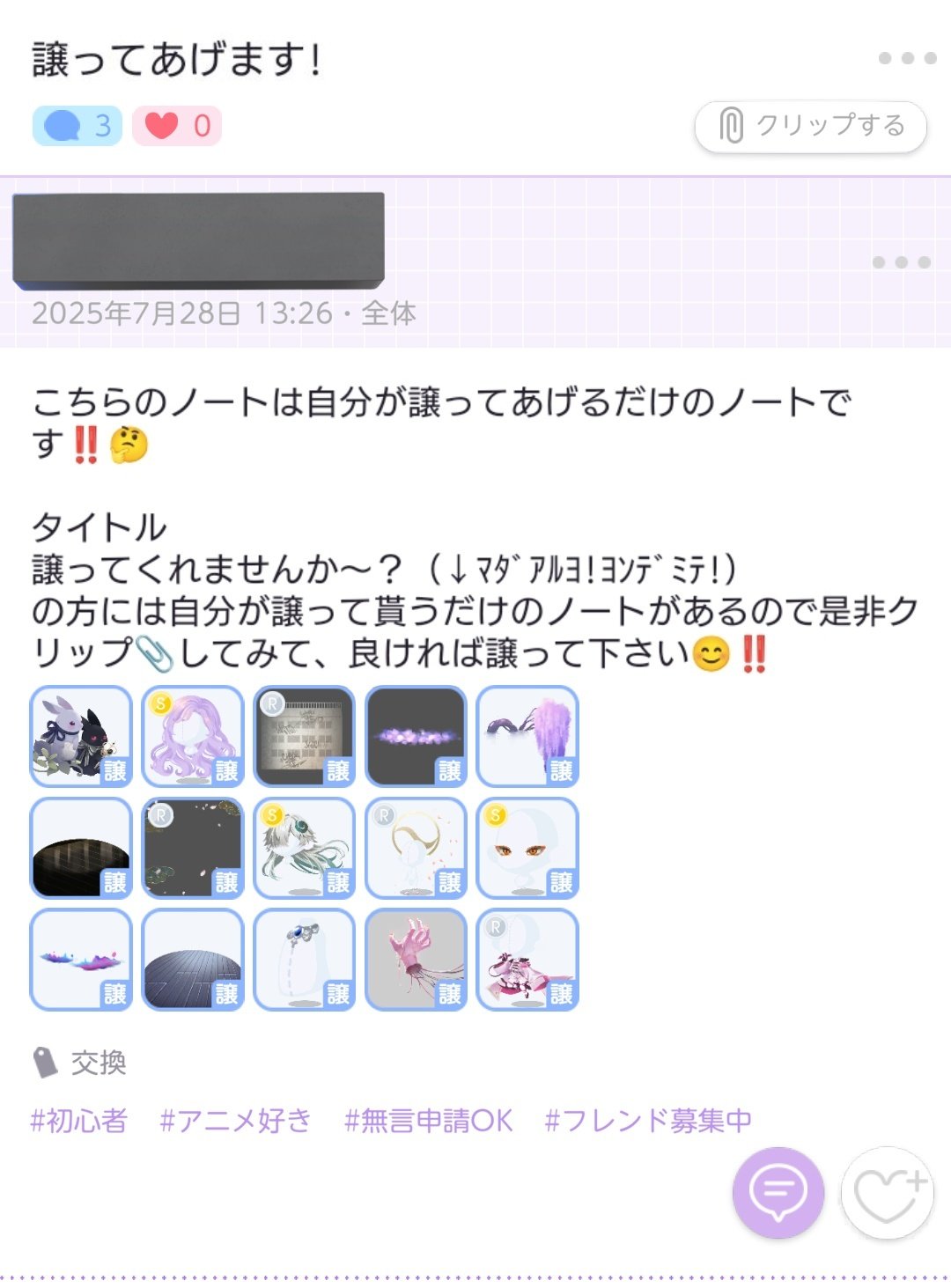Open the overflow menu beside the post title
Viewport: 951px width, 1288px height.
point(907,58)
